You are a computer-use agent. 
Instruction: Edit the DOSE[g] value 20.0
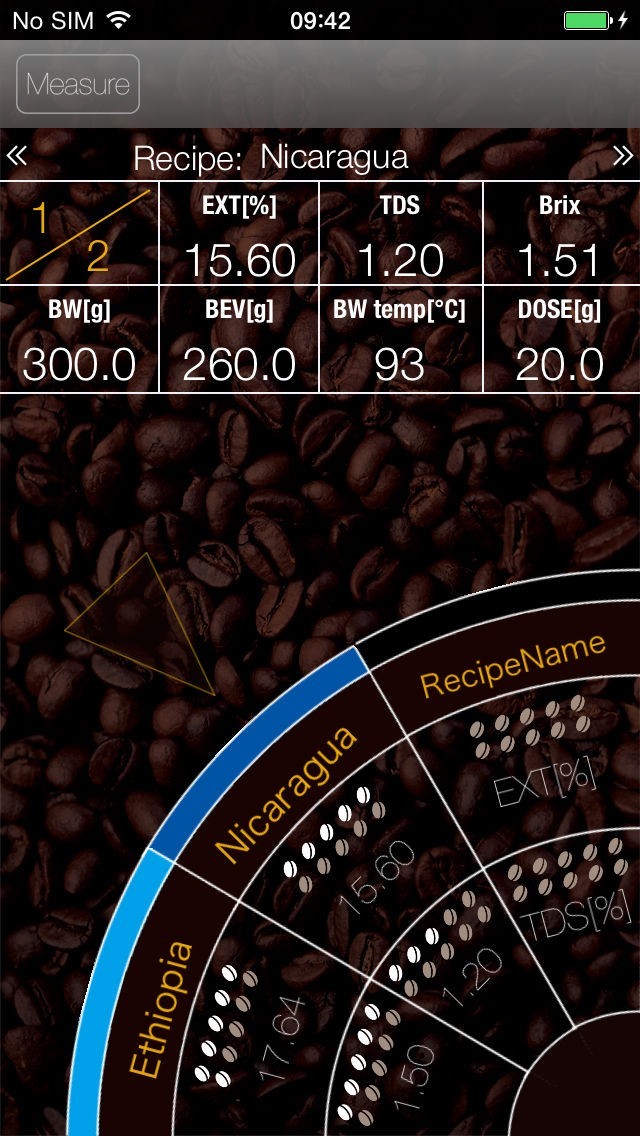(560, 364)
